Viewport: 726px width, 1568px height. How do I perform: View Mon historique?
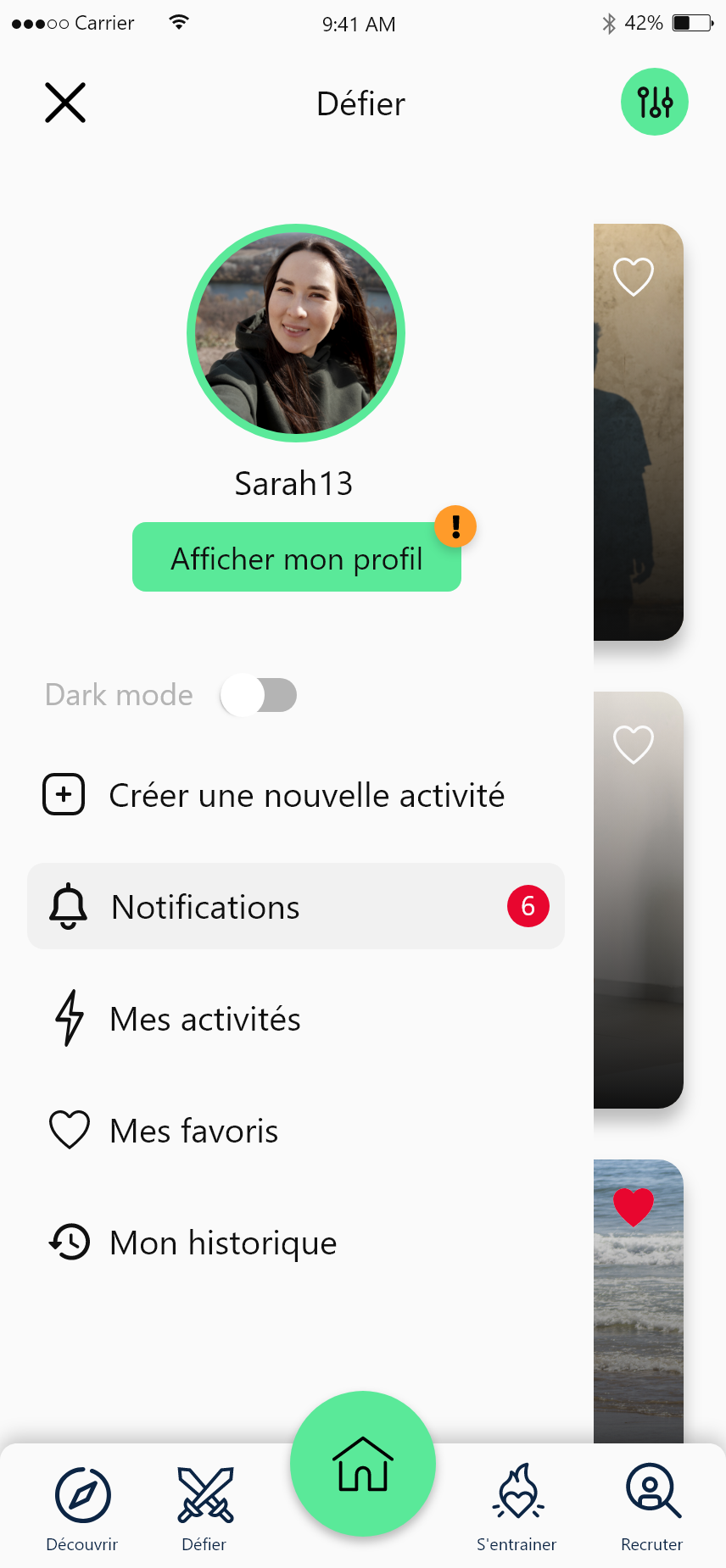click(x=193, y=1243)
